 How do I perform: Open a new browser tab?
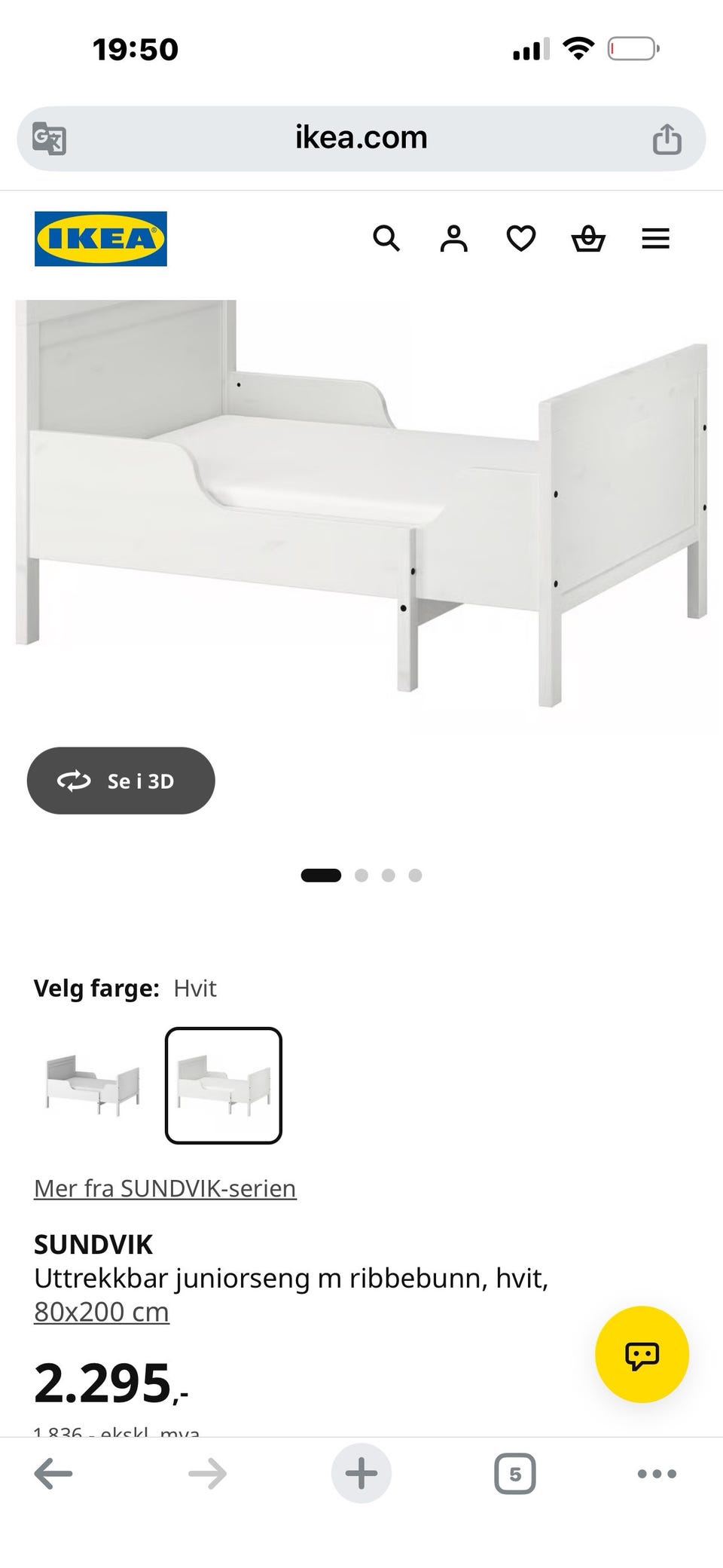[x=361, y=1473]
